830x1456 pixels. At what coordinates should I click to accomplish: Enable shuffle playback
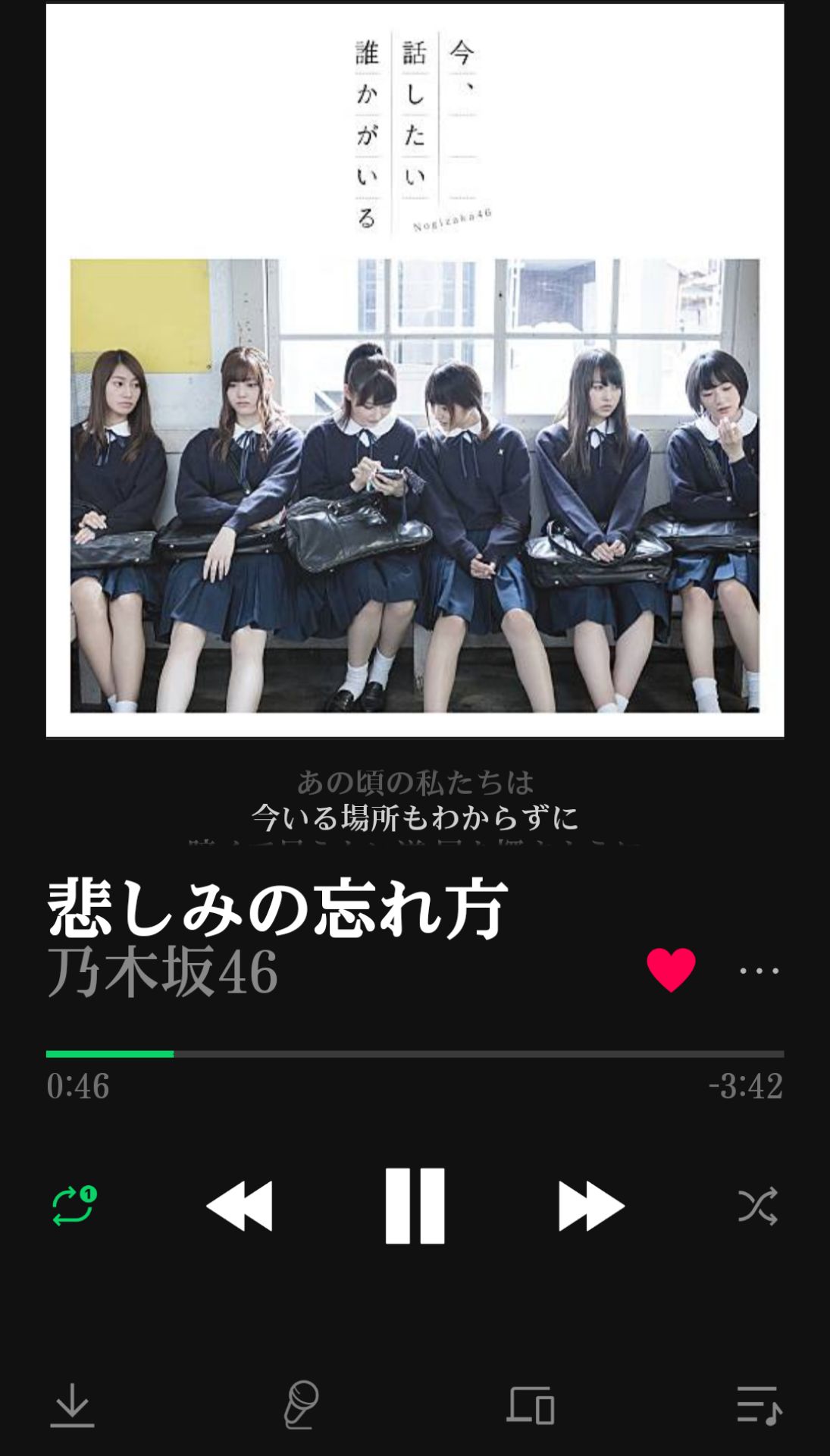pos(757,1206)
